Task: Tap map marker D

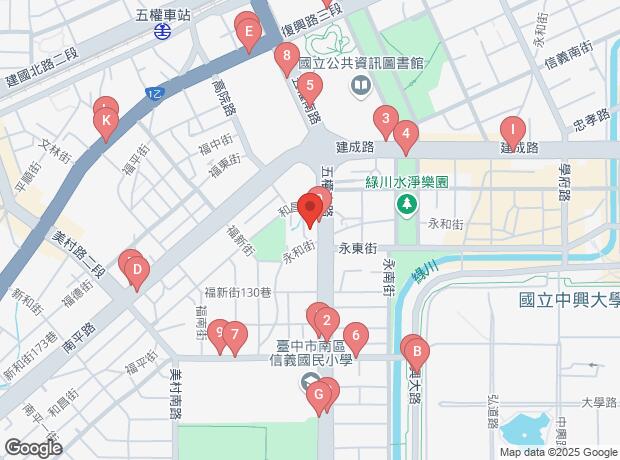Action: (137, 269)
